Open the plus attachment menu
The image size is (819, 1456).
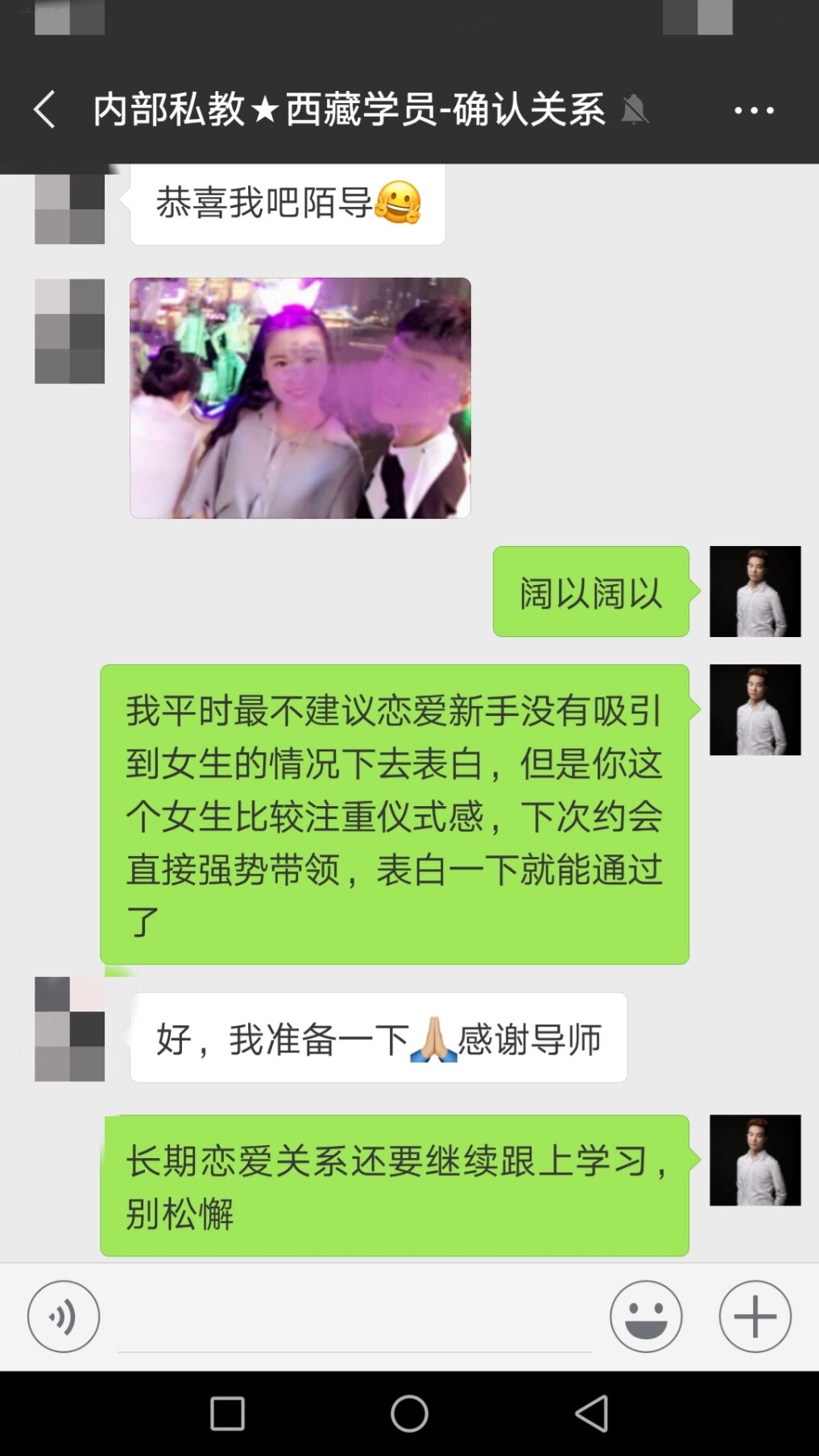point(755,1316)
